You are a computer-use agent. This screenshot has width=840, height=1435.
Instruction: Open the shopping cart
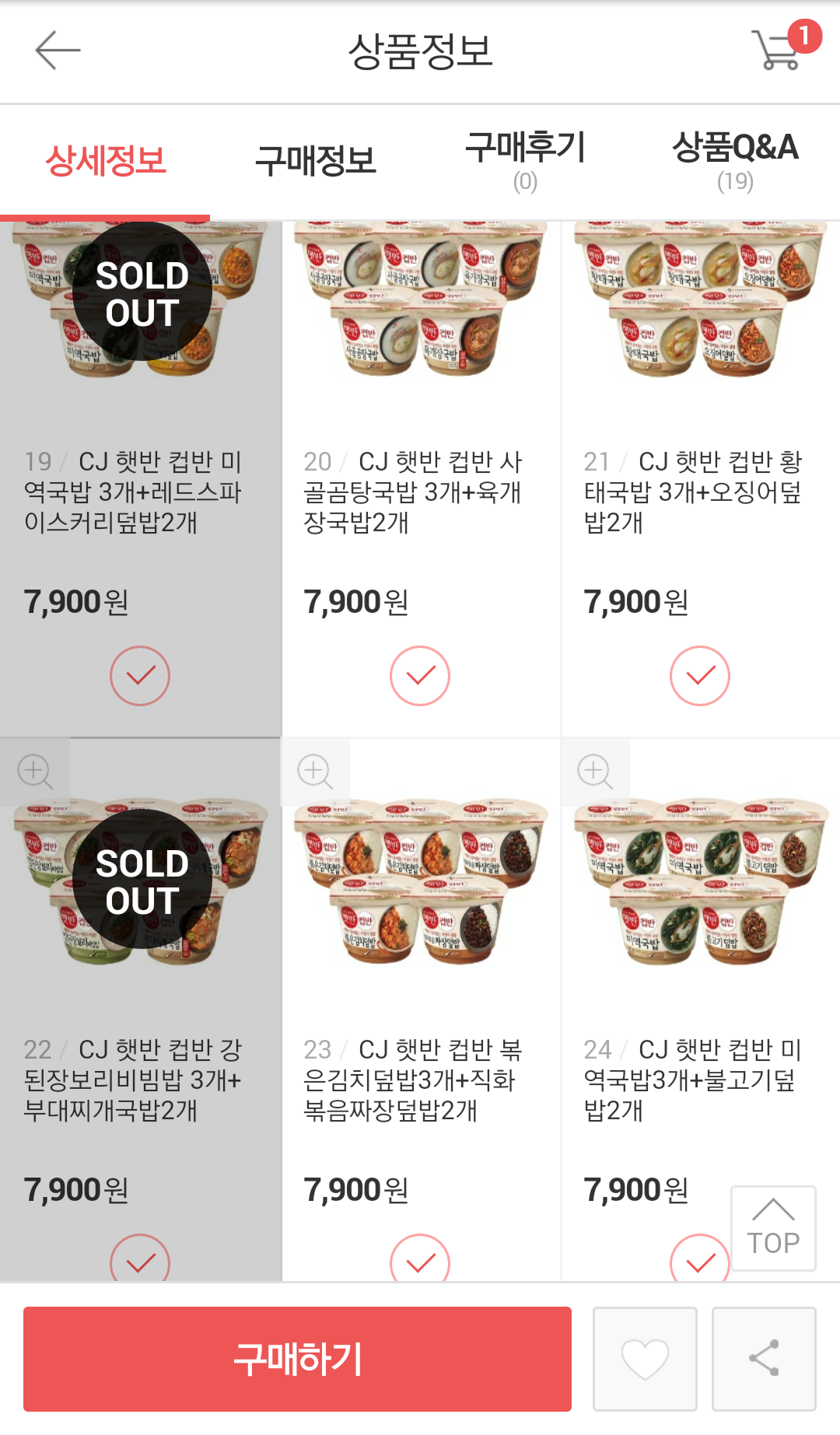[776, 51]
